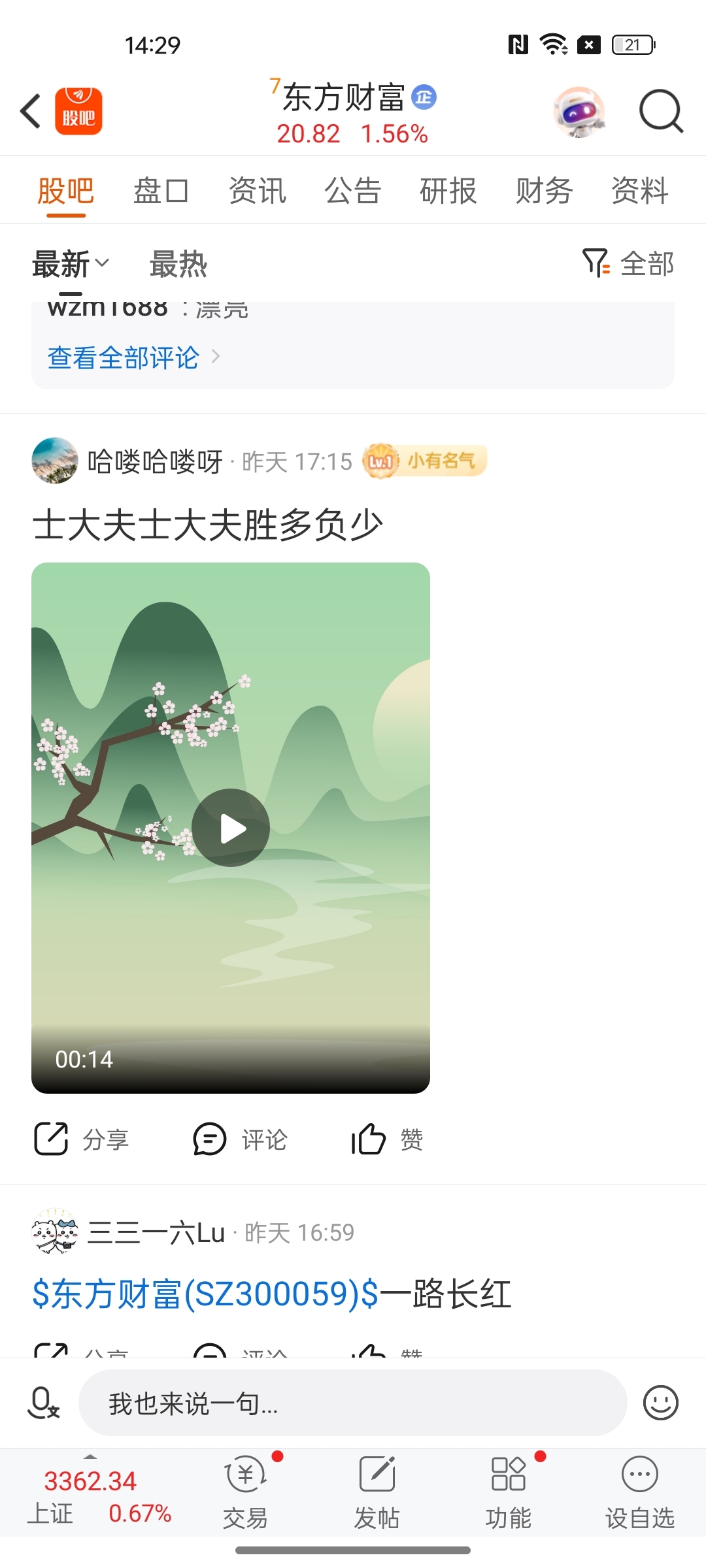Sort posts by 最热
The height and width of the screenshot is (1568, 706).
[178, 264]
